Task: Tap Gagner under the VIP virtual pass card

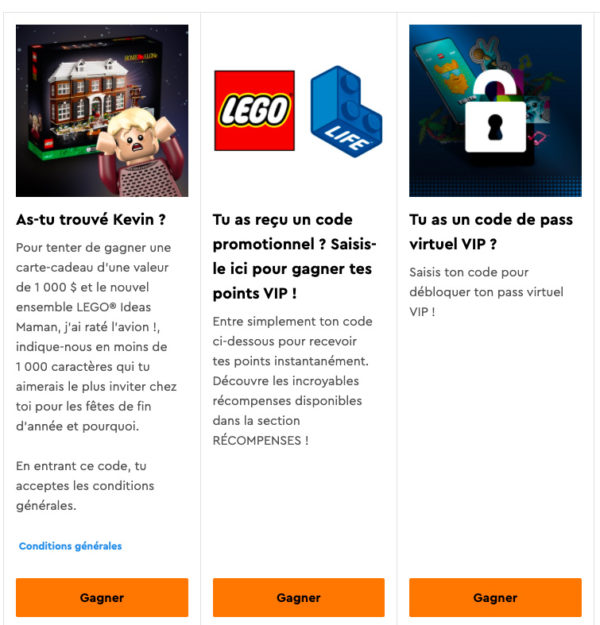Action: [x=495, y=597]
